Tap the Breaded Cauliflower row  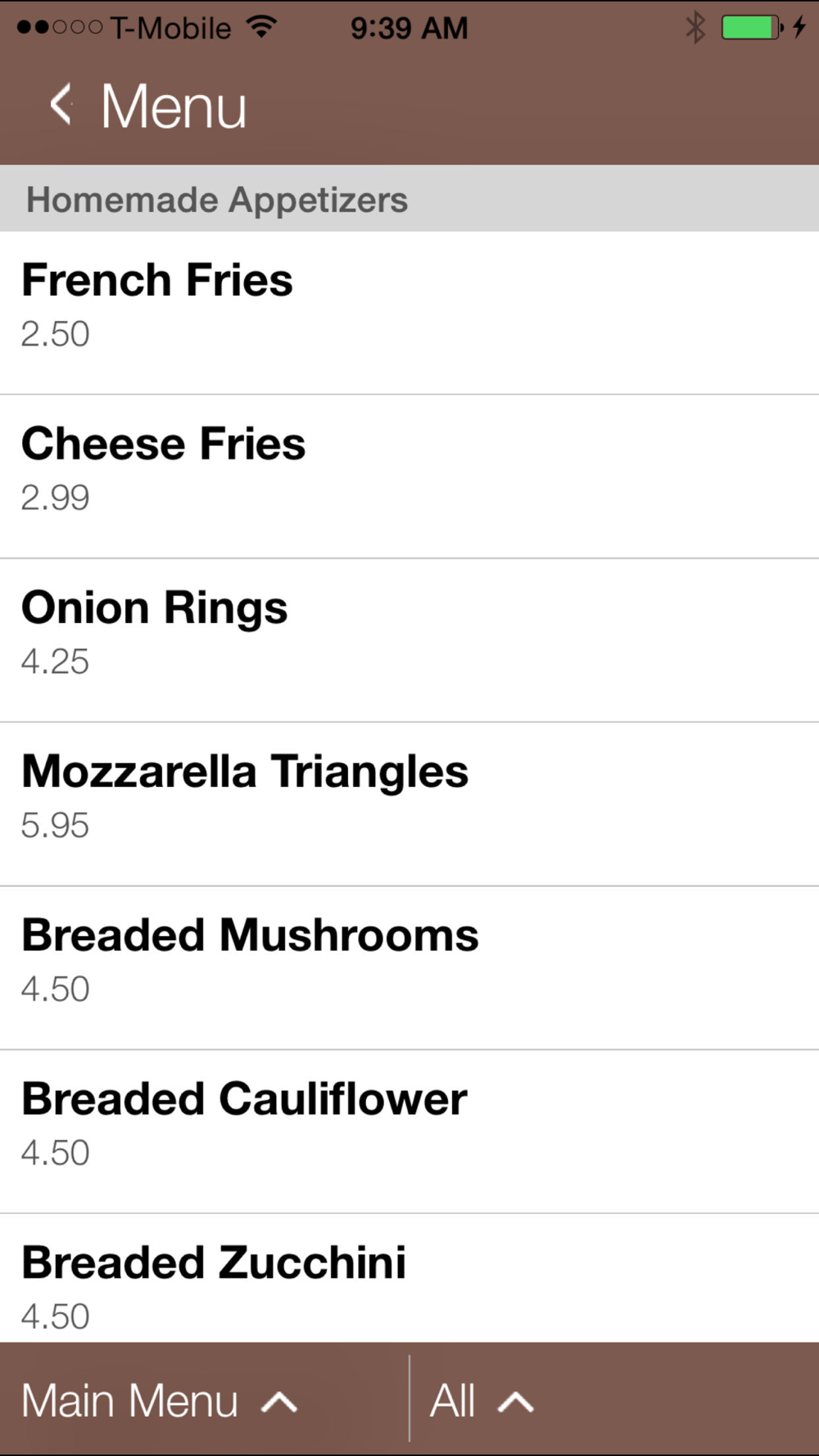409,1132
